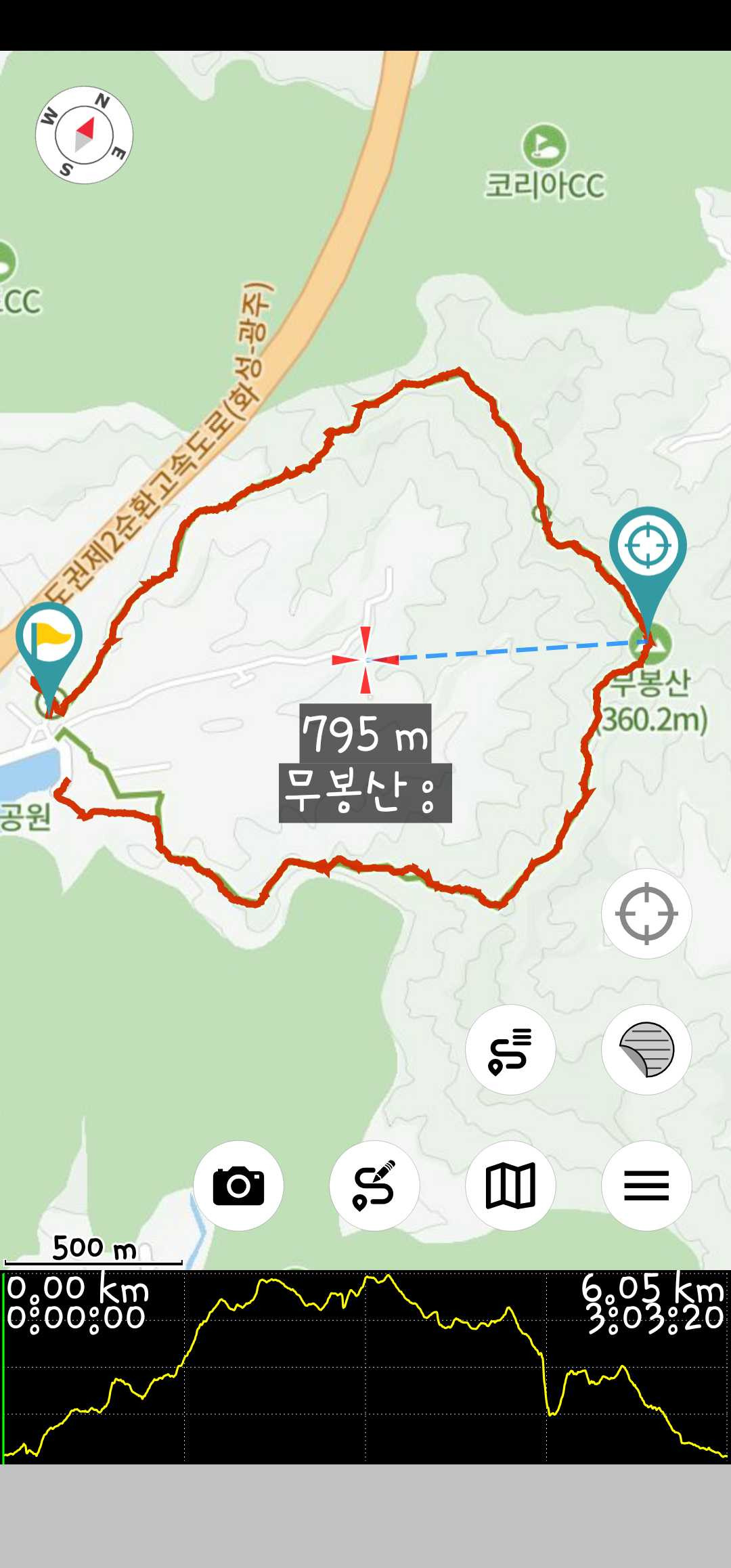Tap the elevation profile chart
731x1568 pixels.
pyautogui.click(x=365, y=1368)
